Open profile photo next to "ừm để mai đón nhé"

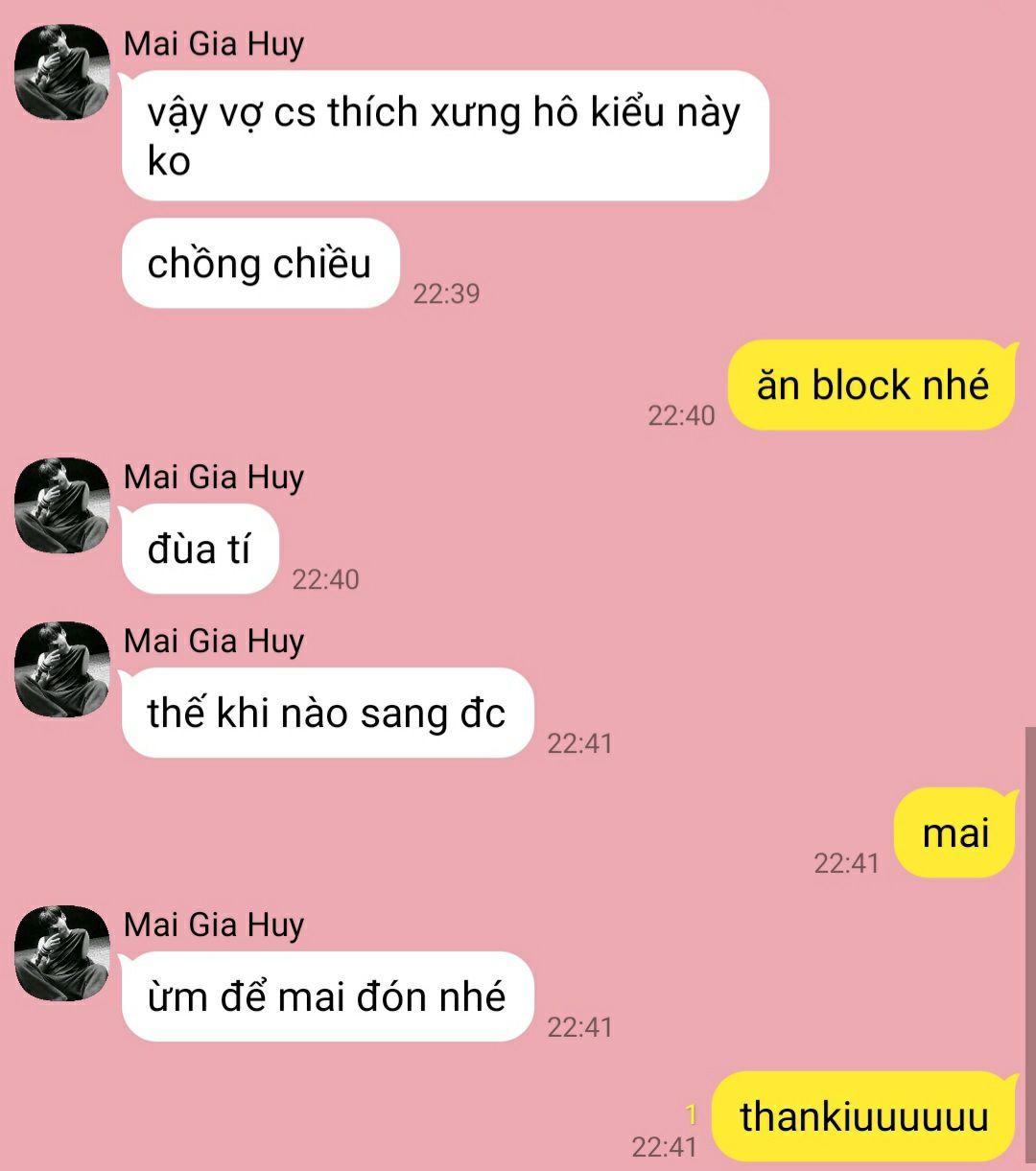click(61, 953)
